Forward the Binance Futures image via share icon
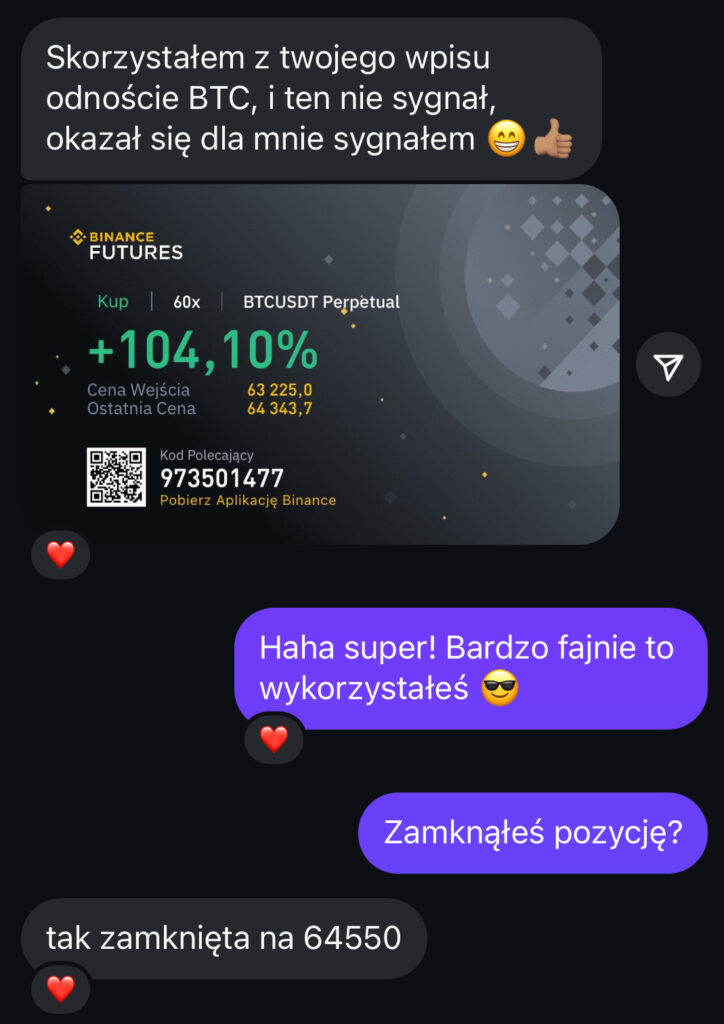Viewport: 724px width, 1024px height. coord(668,367)
